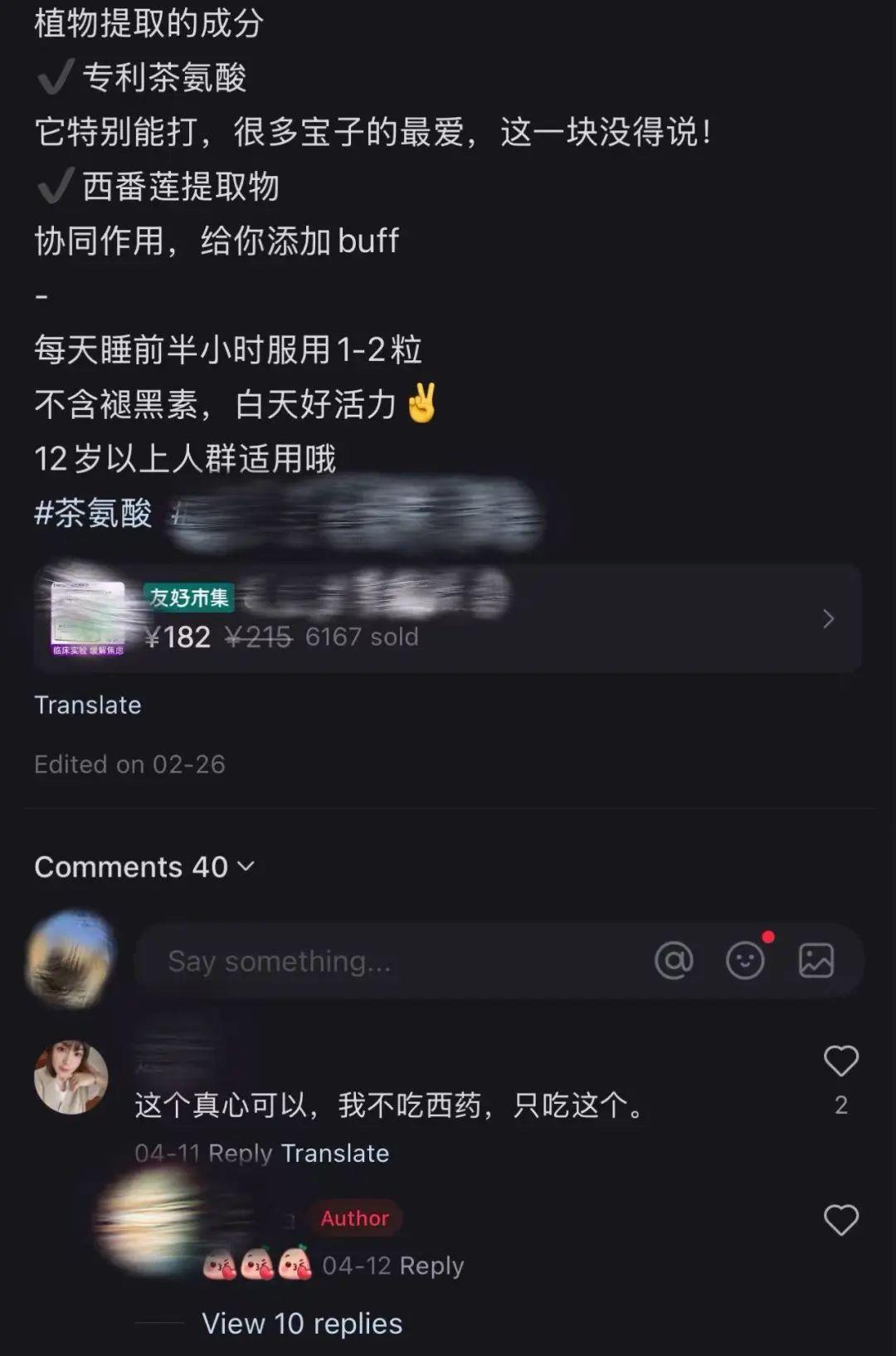
Task: Like the comment 这个真心可以
Action: (x=840, y=1061)
